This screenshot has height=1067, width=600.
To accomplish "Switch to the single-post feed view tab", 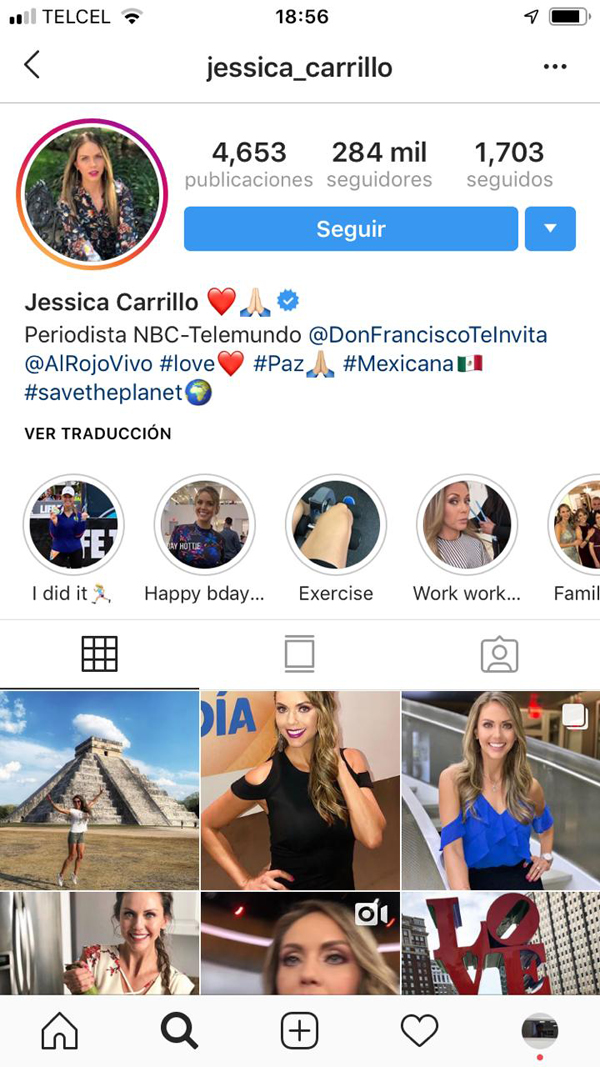I will 299,654.
